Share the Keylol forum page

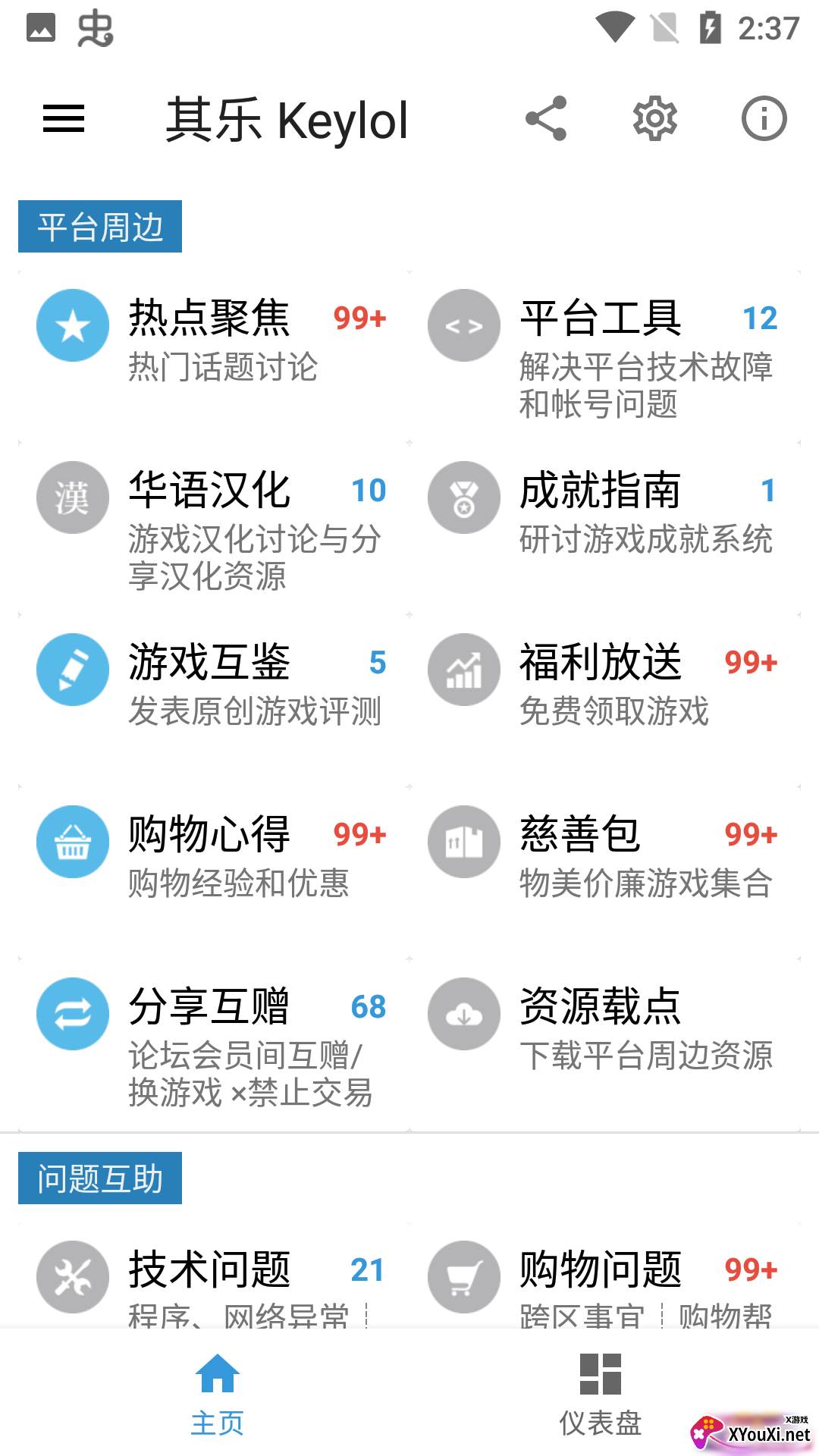click(x=546, y=118)
